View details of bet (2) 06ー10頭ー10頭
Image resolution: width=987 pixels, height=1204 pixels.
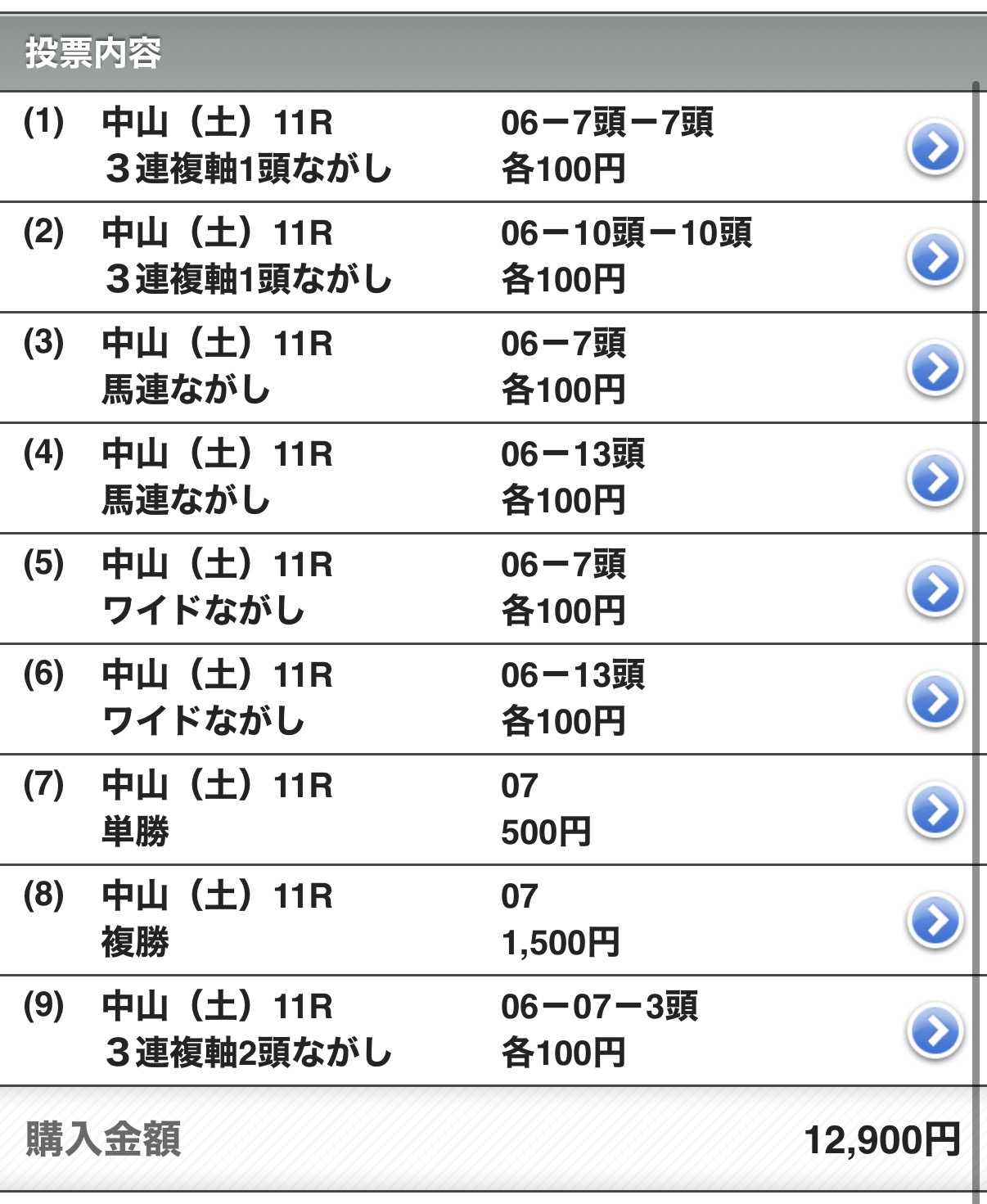point(935,258)
